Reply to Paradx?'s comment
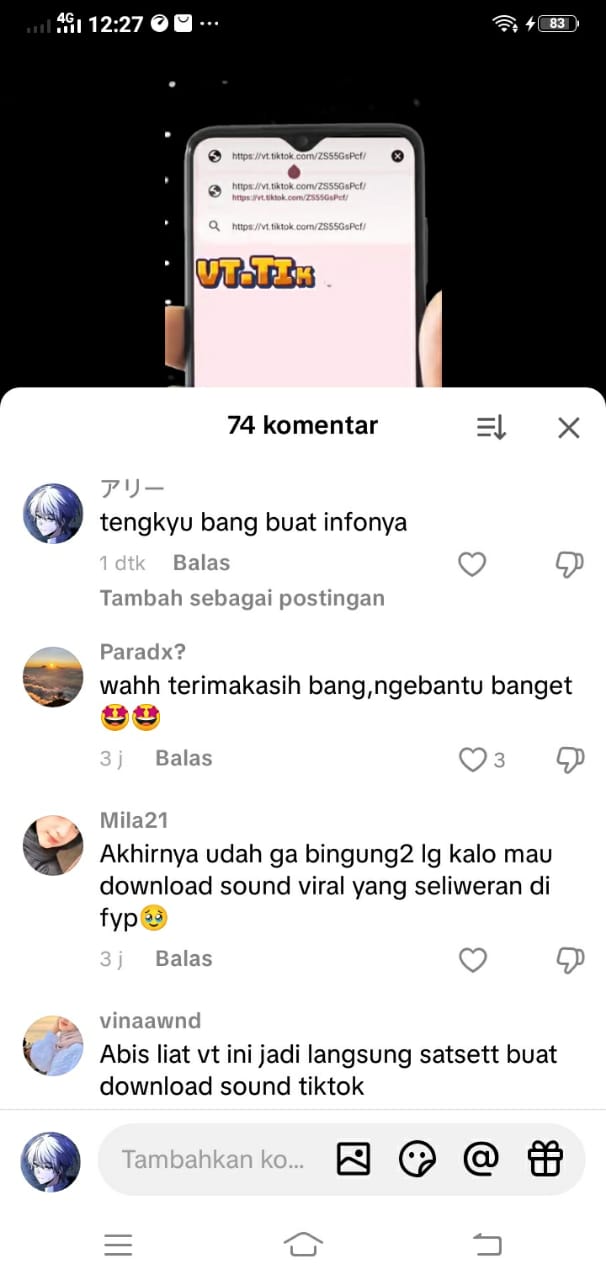This screenshot has height=1280, width=606. (184, 758)
